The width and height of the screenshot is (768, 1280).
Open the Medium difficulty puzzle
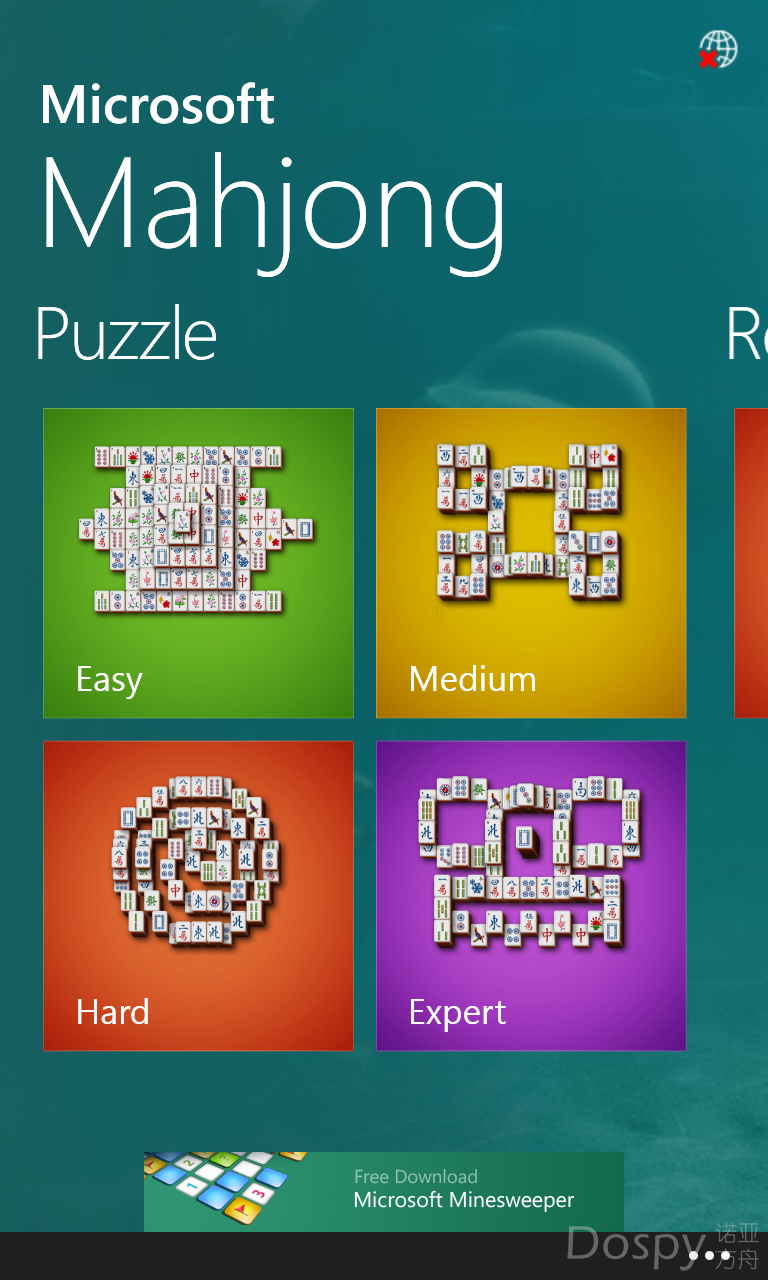coord(531,562)
